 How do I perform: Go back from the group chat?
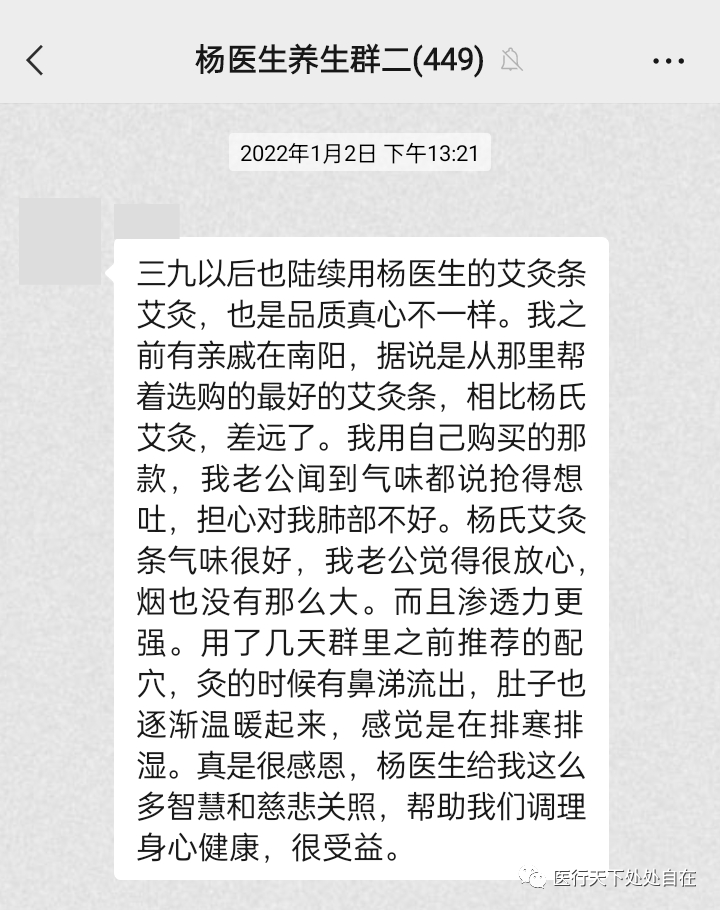pos(36,61)
